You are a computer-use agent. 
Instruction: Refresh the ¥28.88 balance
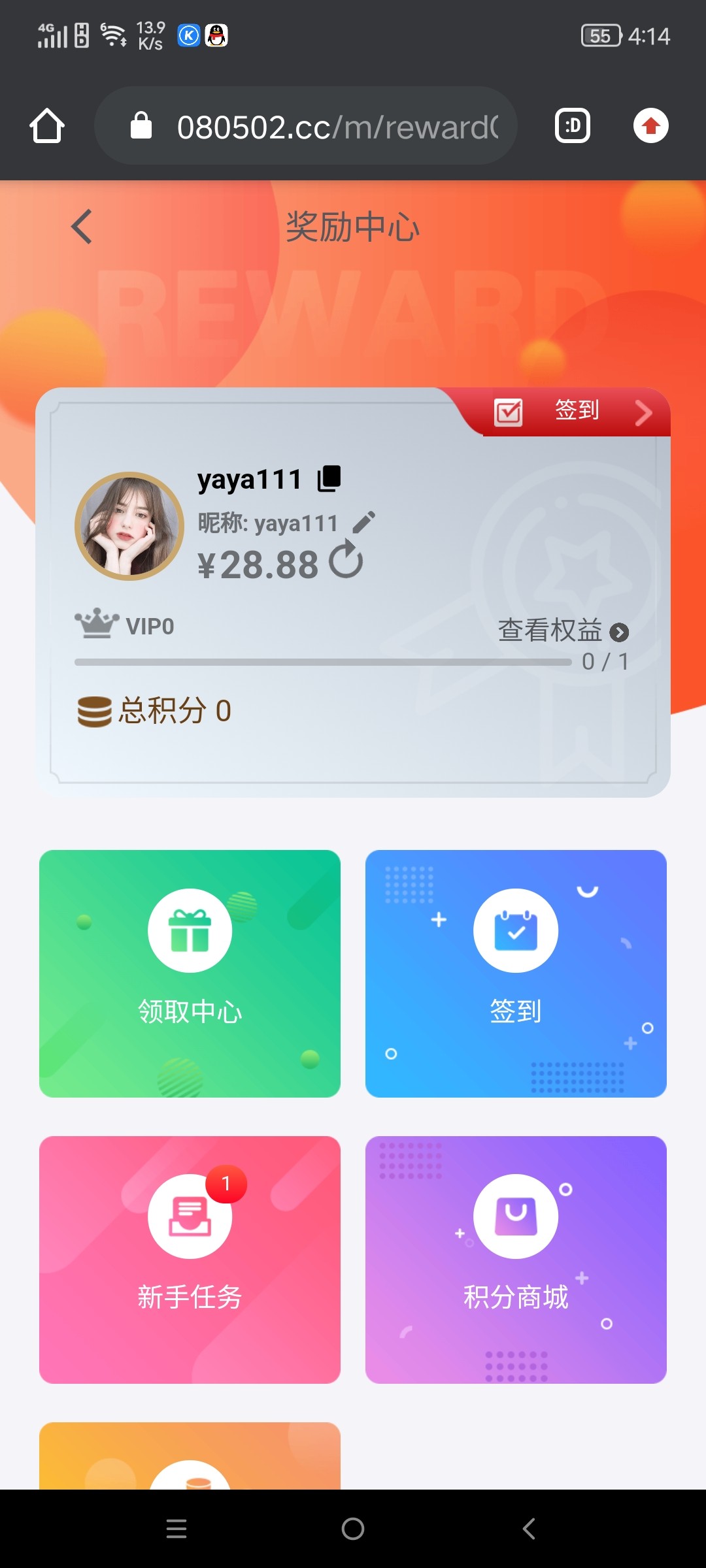346,561
